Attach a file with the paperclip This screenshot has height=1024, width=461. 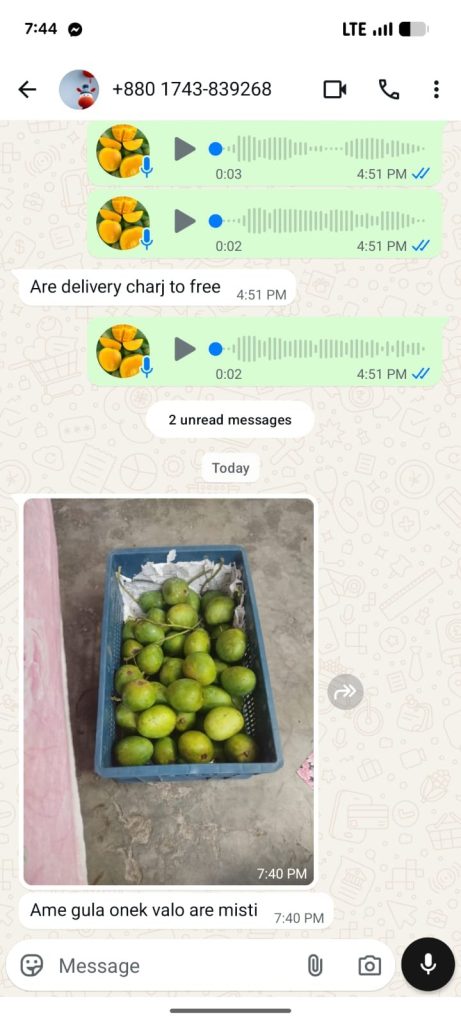[x=315, y=965]
